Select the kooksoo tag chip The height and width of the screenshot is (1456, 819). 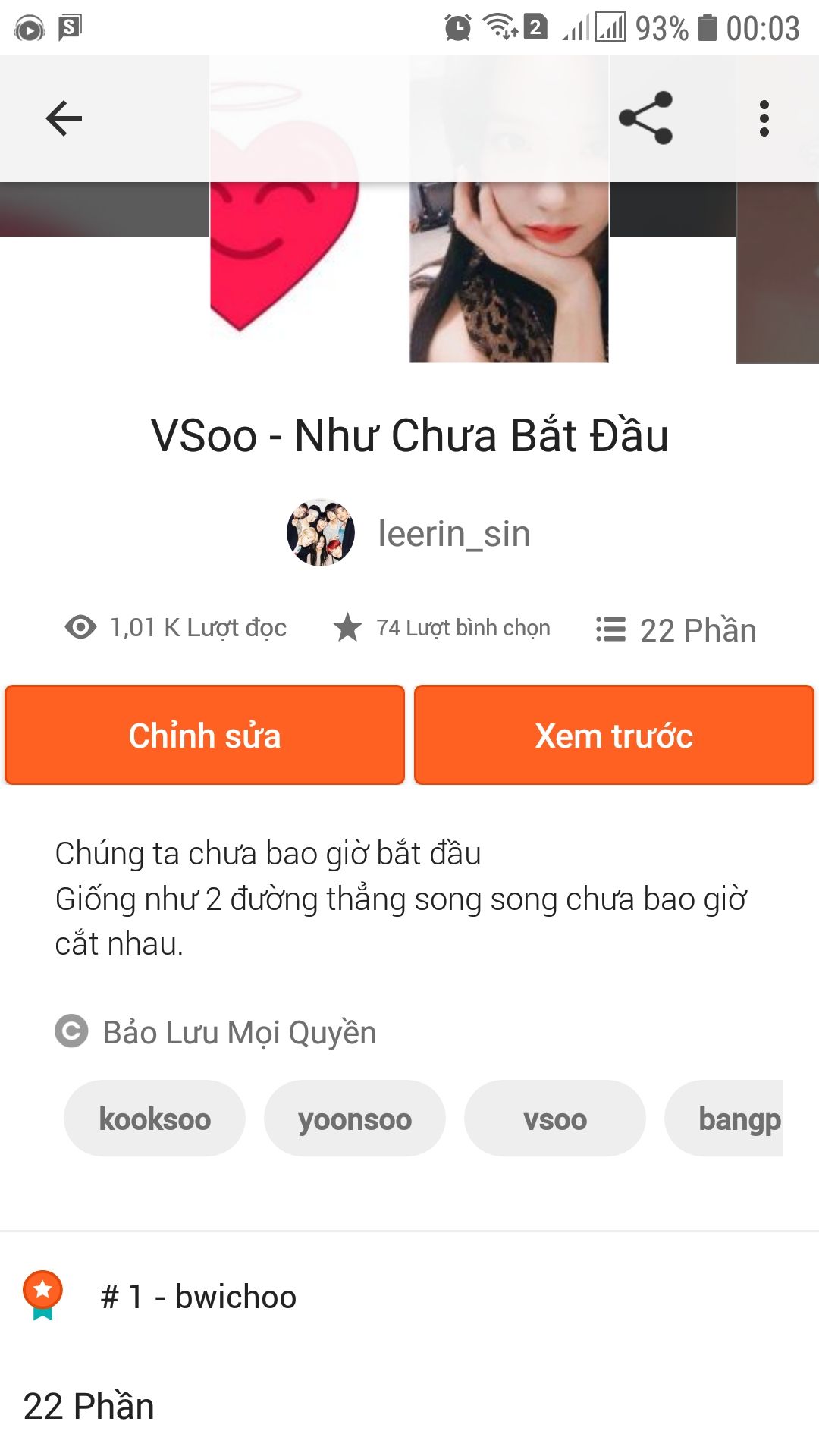(x=155, y=1119)
